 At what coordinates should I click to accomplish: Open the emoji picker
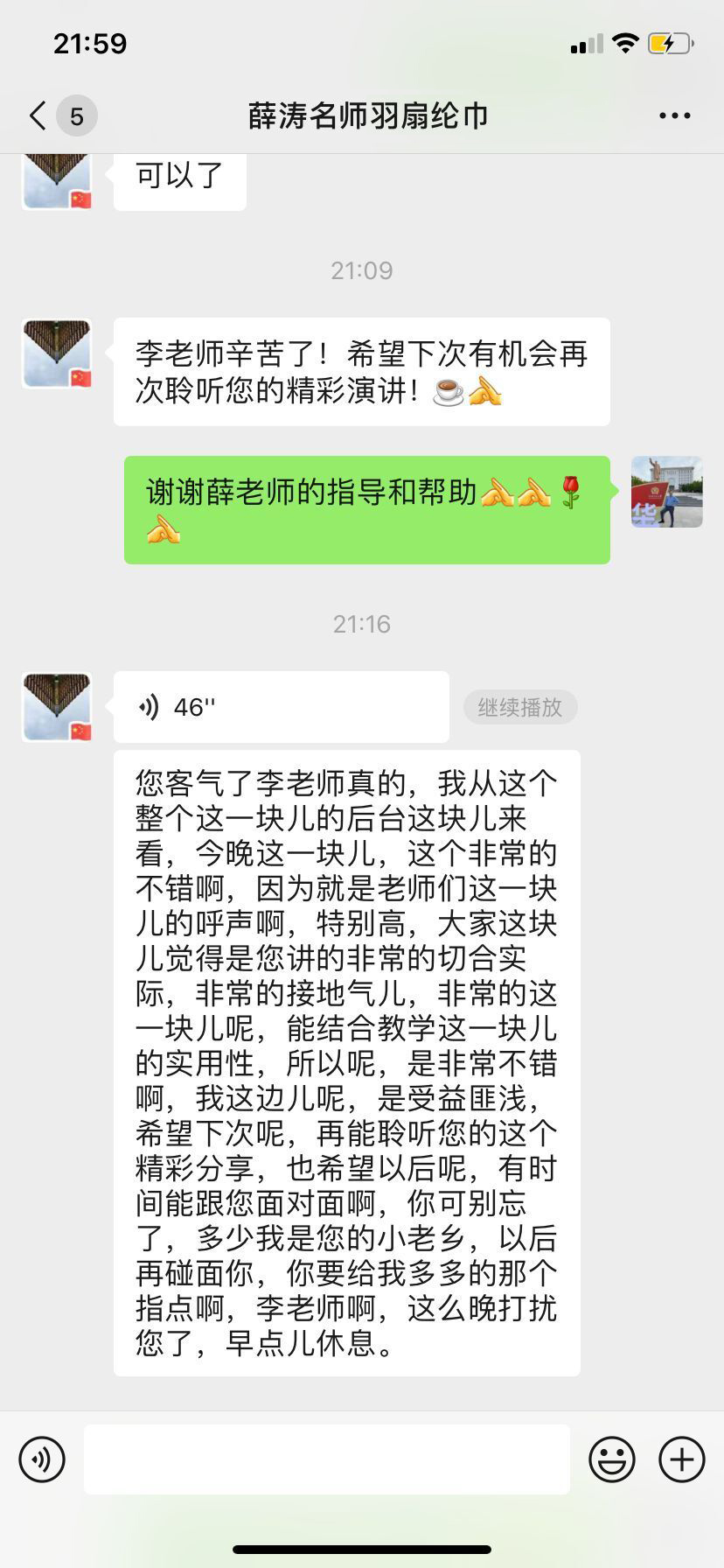tap(612, 1459)
